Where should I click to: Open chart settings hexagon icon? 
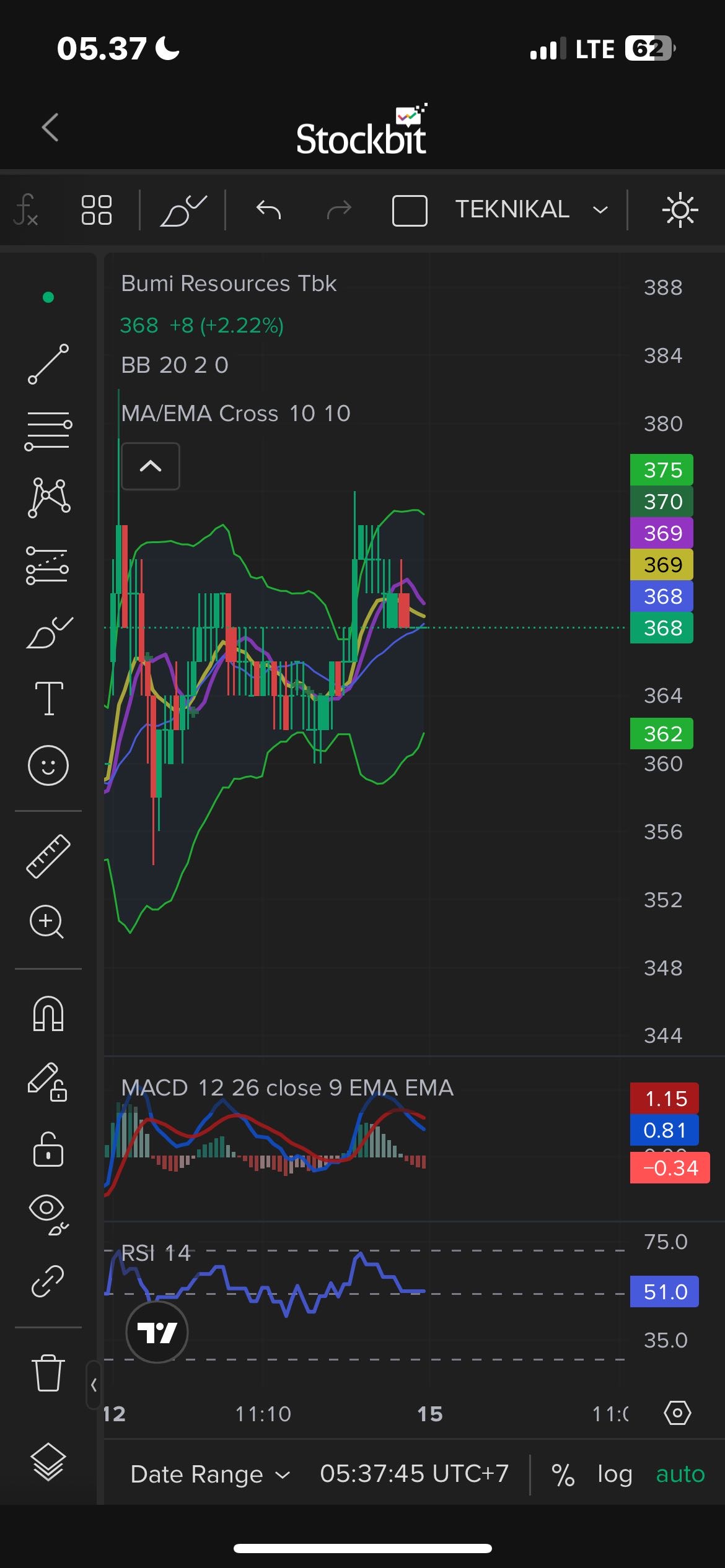tap(677, 1413)
